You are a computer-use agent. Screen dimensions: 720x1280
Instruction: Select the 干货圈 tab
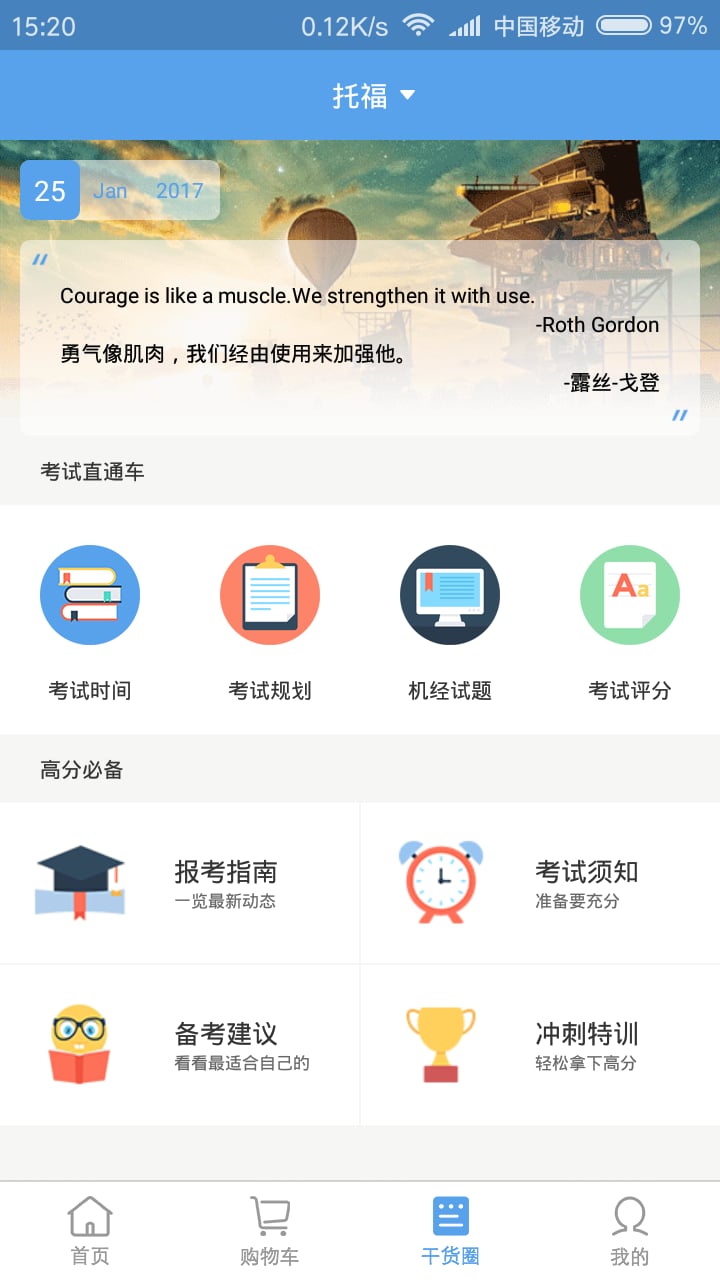click(x=450, y=1231)
